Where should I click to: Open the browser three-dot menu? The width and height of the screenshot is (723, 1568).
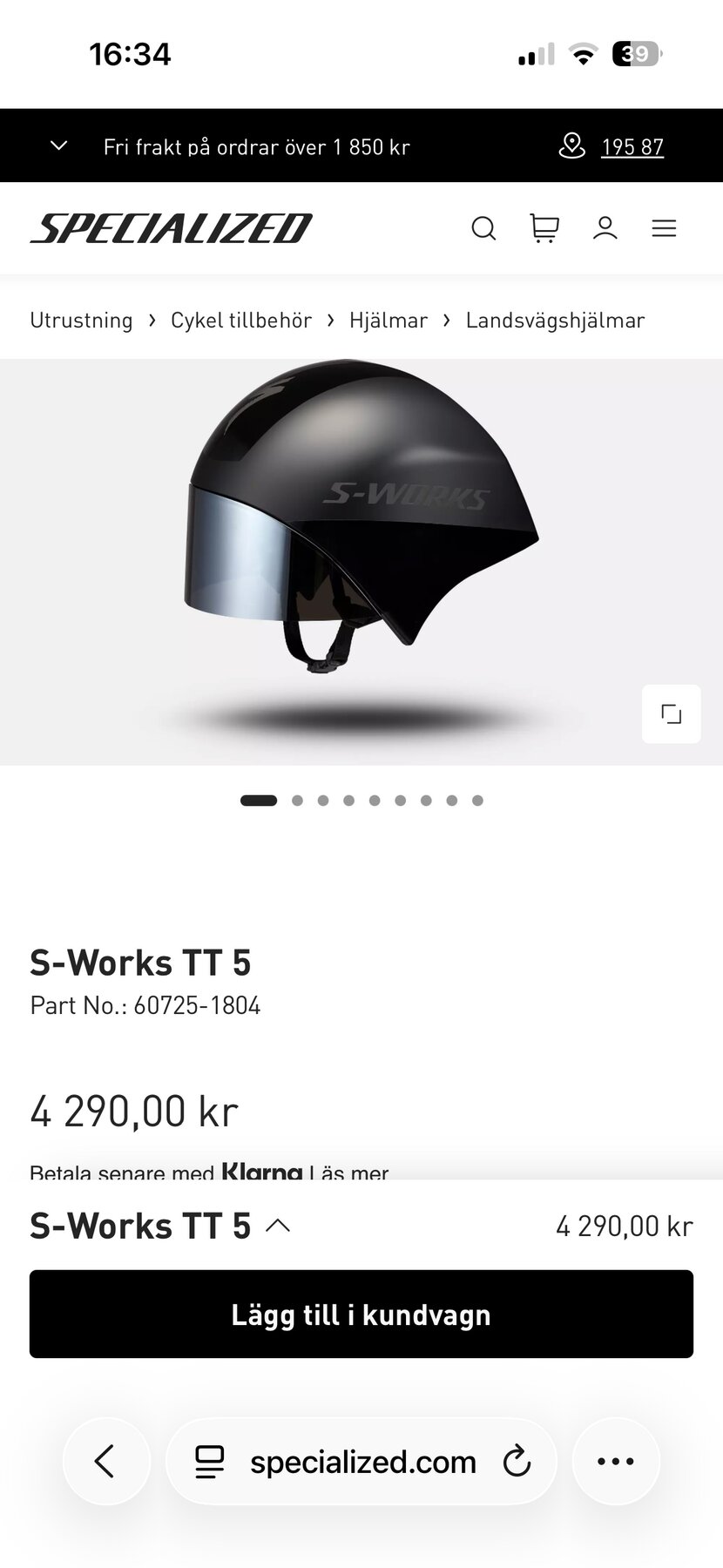tap(615, 1461)
